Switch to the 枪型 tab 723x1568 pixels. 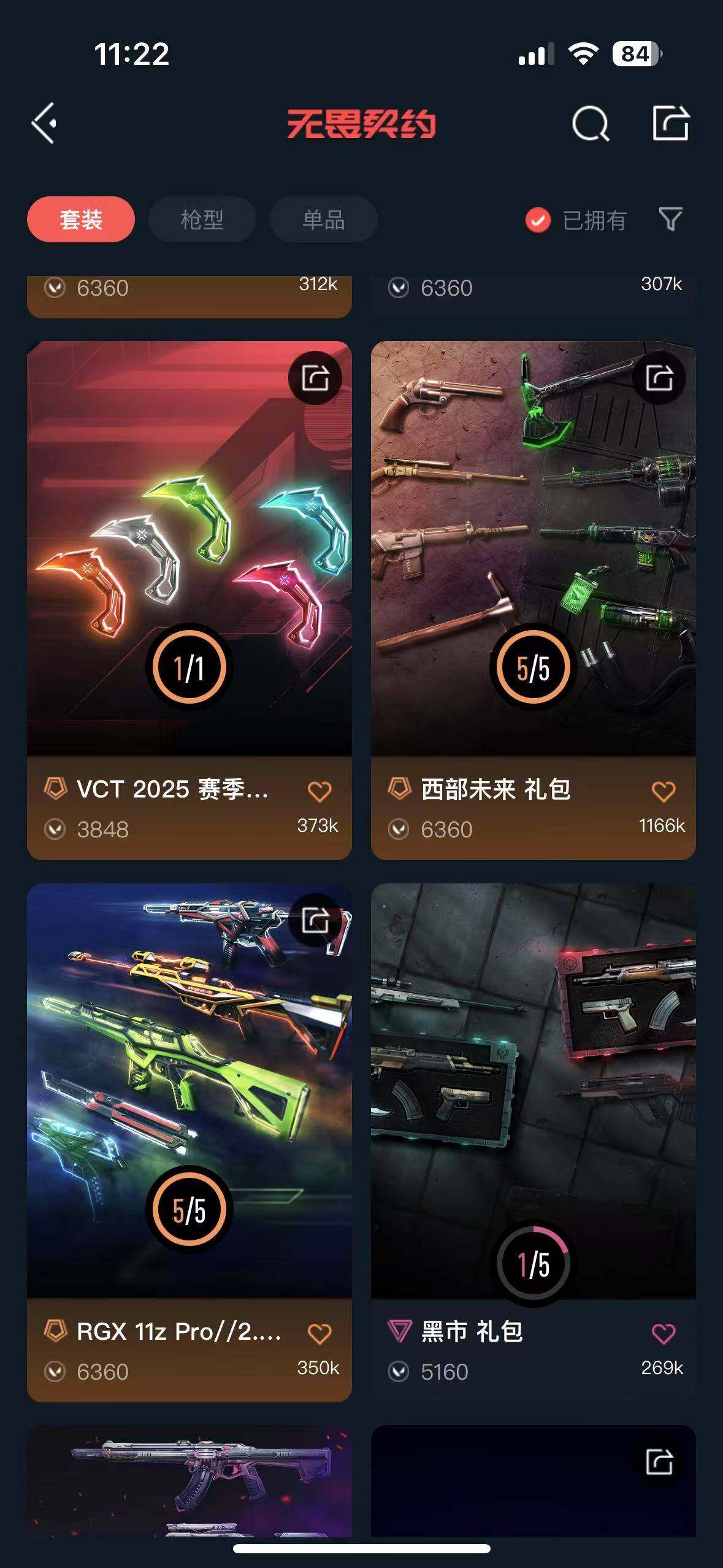(x=202, y=220)
